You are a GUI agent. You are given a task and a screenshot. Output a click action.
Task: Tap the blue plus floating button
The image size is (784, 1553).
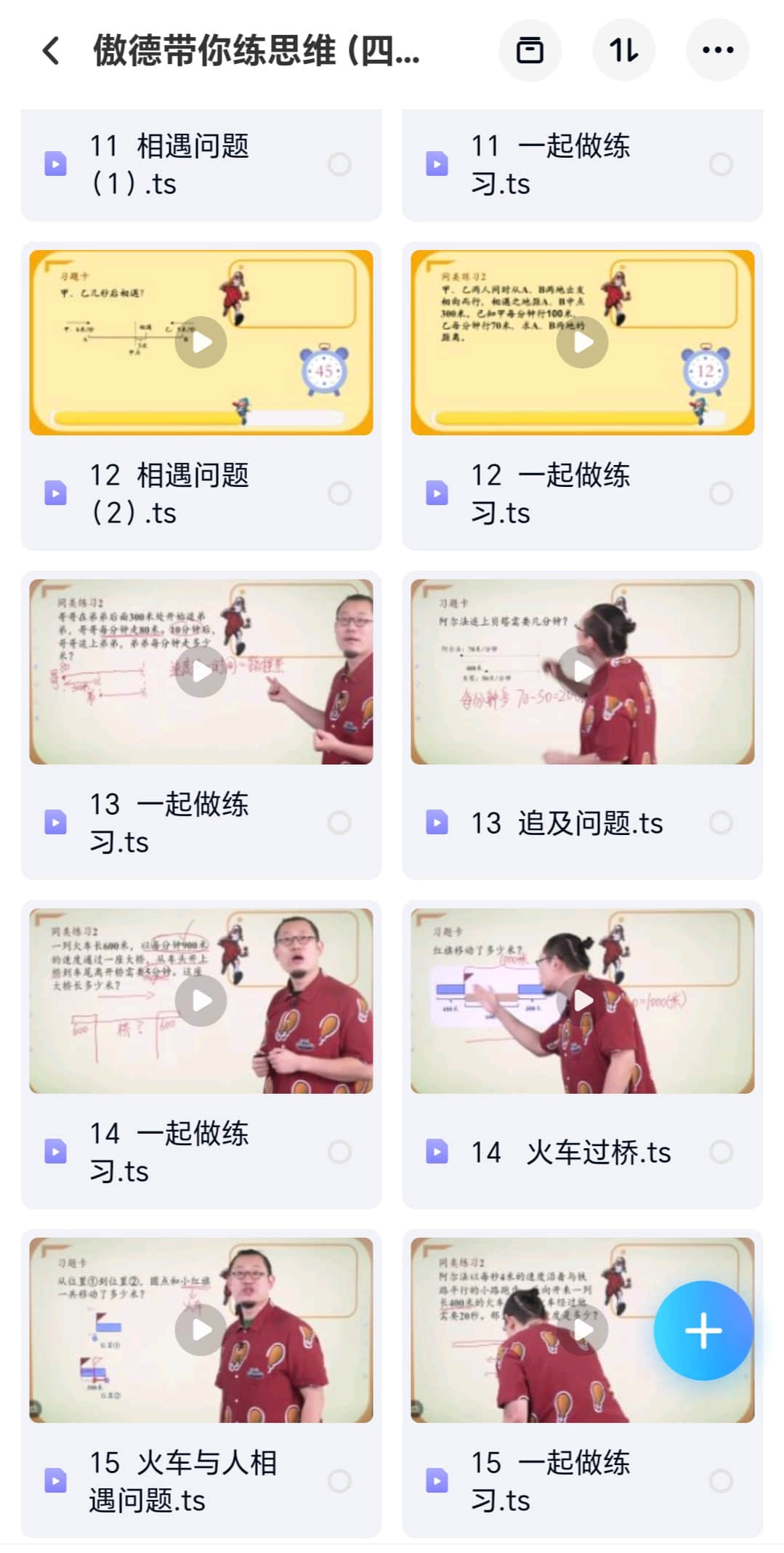703,1331
